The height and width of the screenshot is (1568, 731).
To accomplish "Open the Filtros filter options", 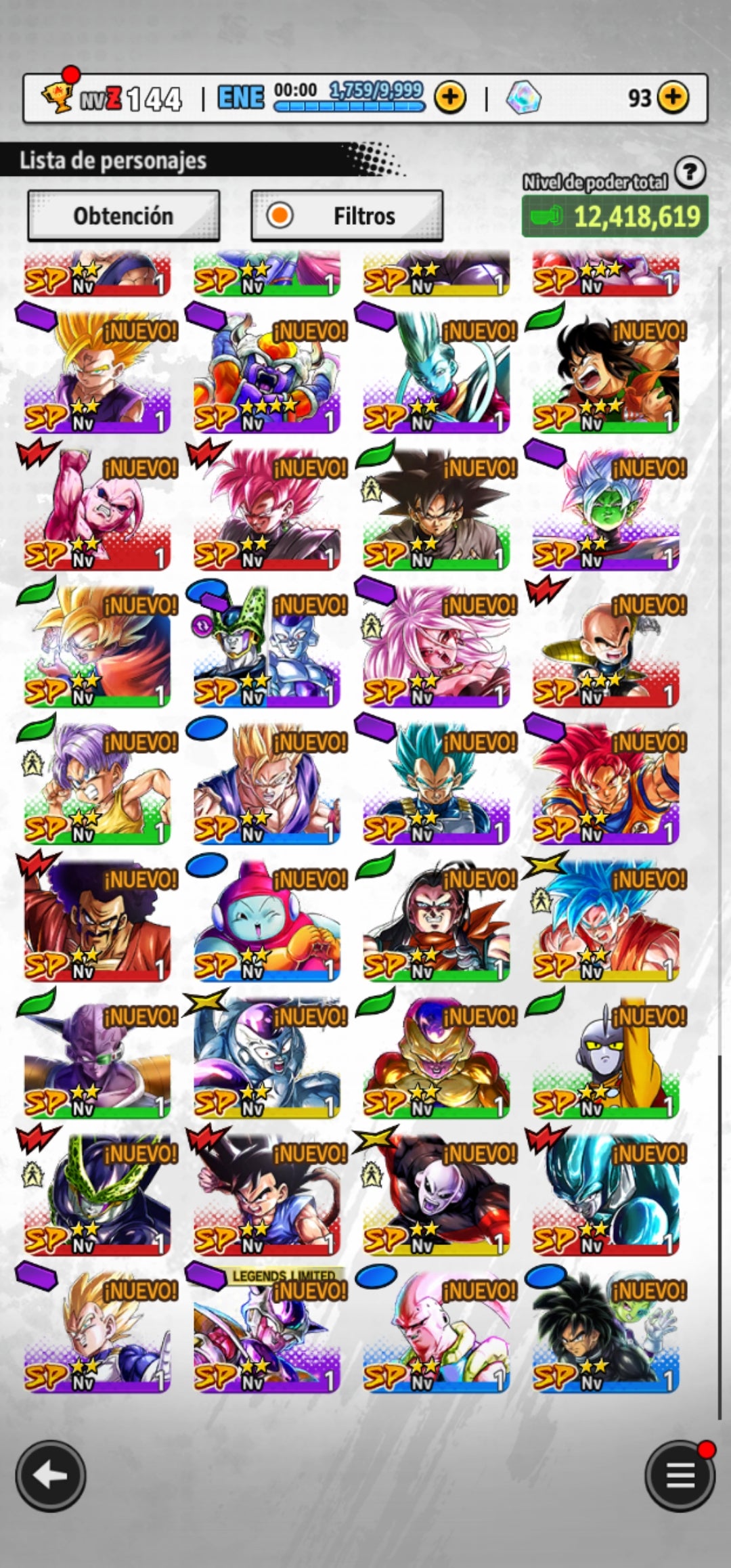I will tap(347, 216).
